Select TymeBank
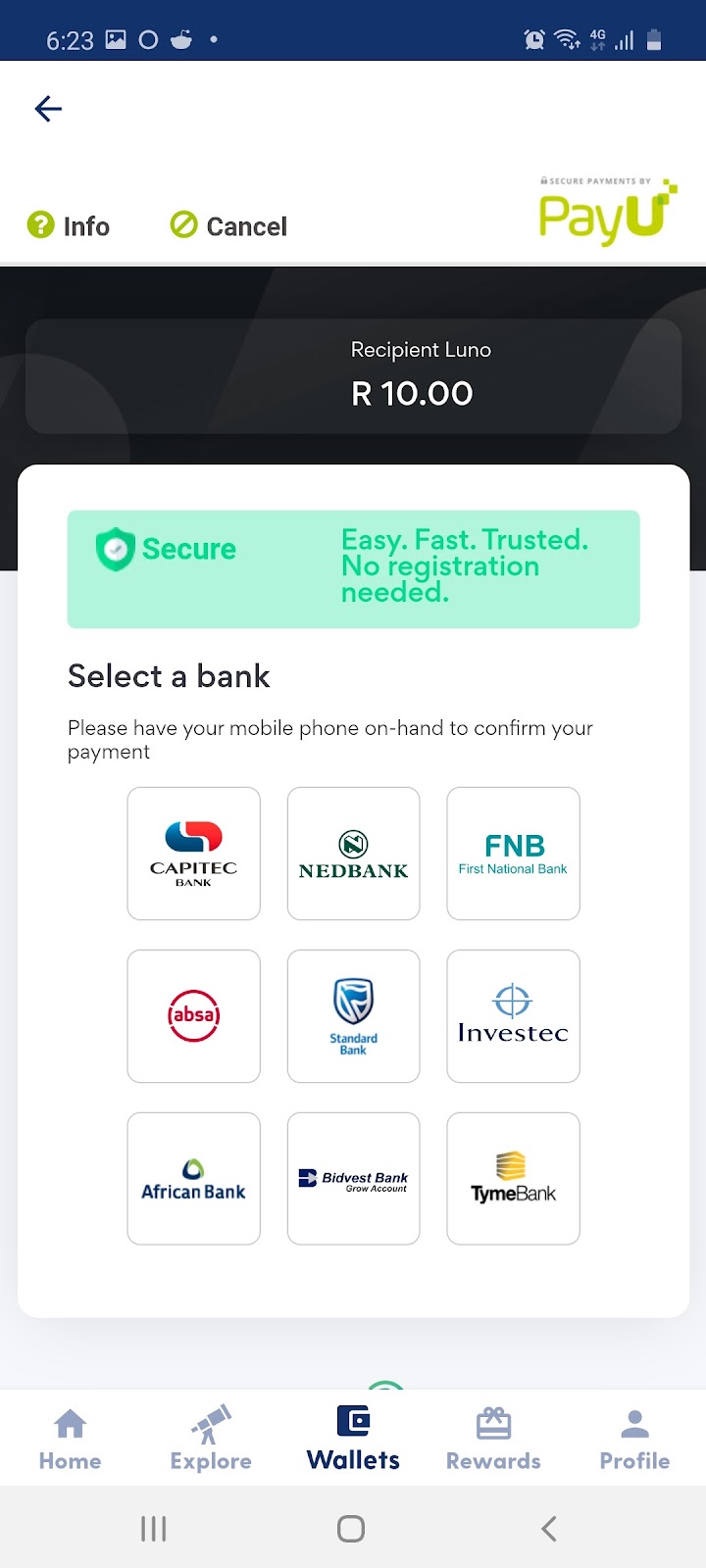 513,1179
